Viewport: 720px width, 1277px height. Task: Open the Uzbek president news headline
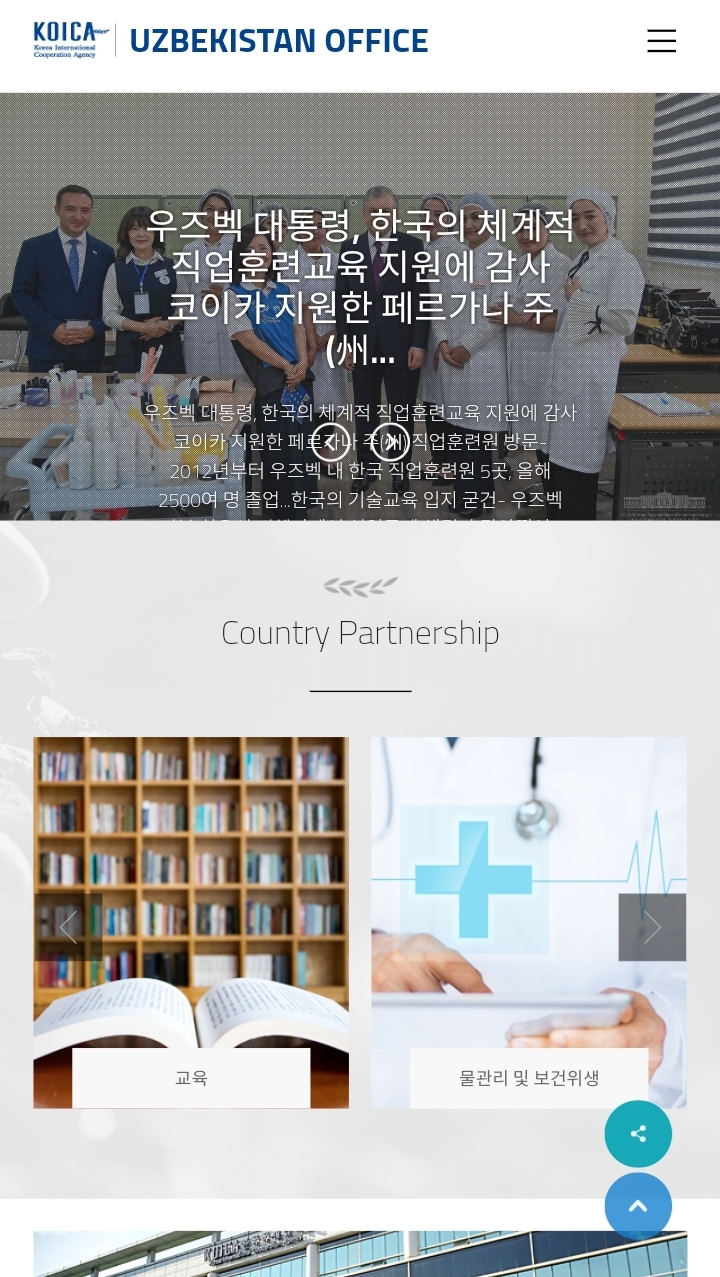pyautogui.click(x=360, y=287)
